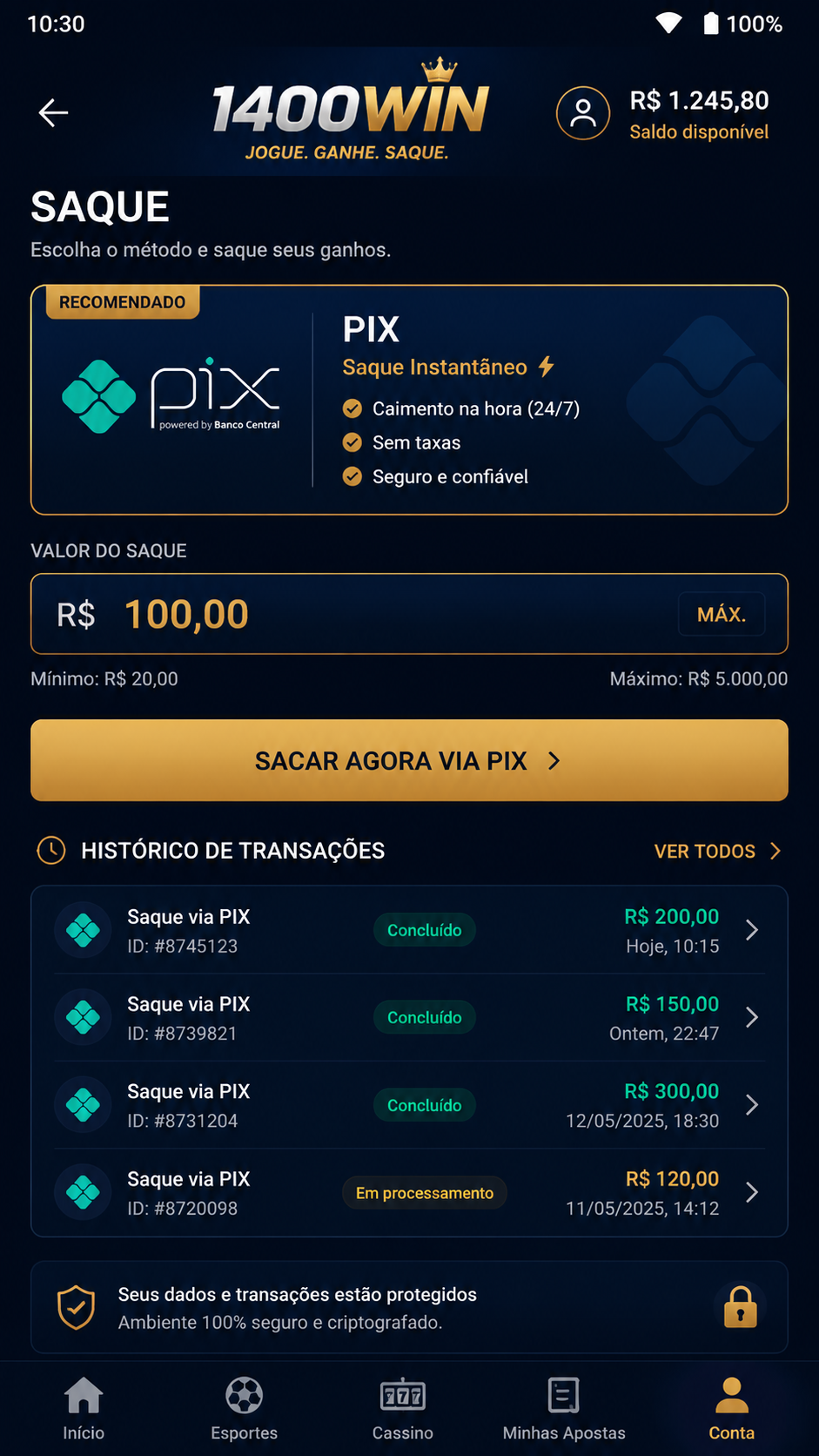Tap Sacar Agora via PIX
Image resolution: width=819 pixels, height=1456 pixels.
(x=409, y=760)
